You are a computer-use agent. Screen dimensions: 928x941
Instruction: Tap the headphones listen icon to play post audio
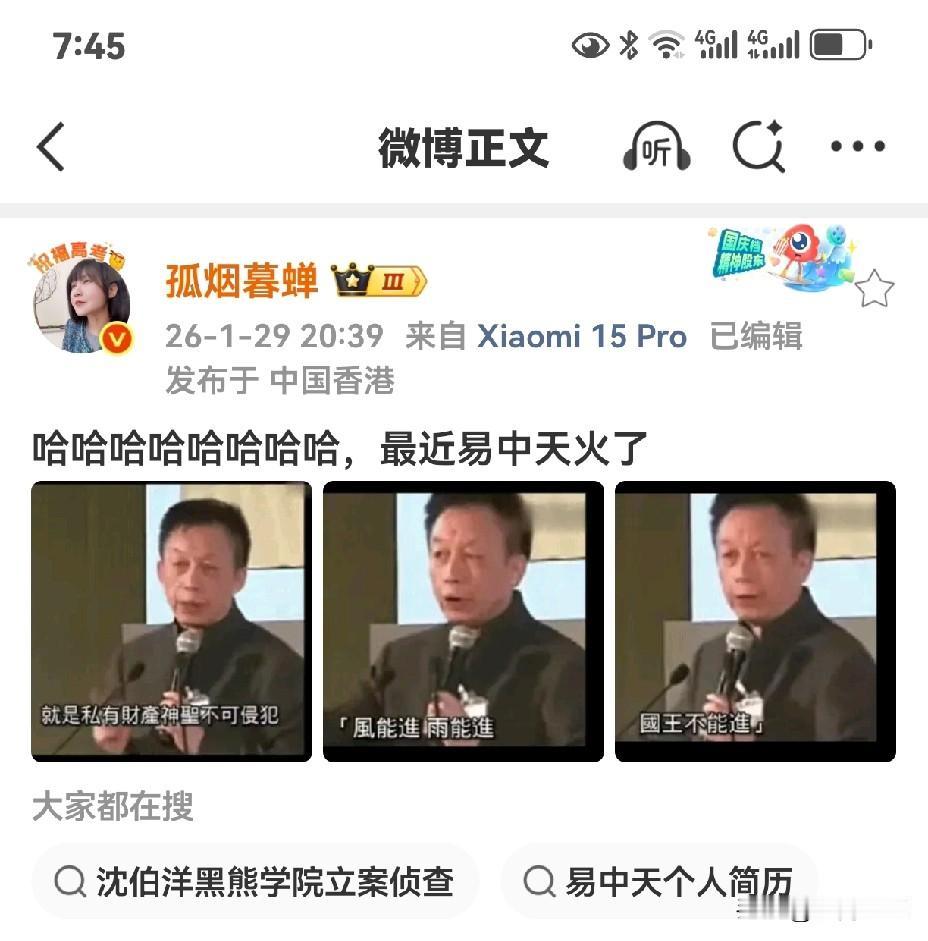coord(657,146)
